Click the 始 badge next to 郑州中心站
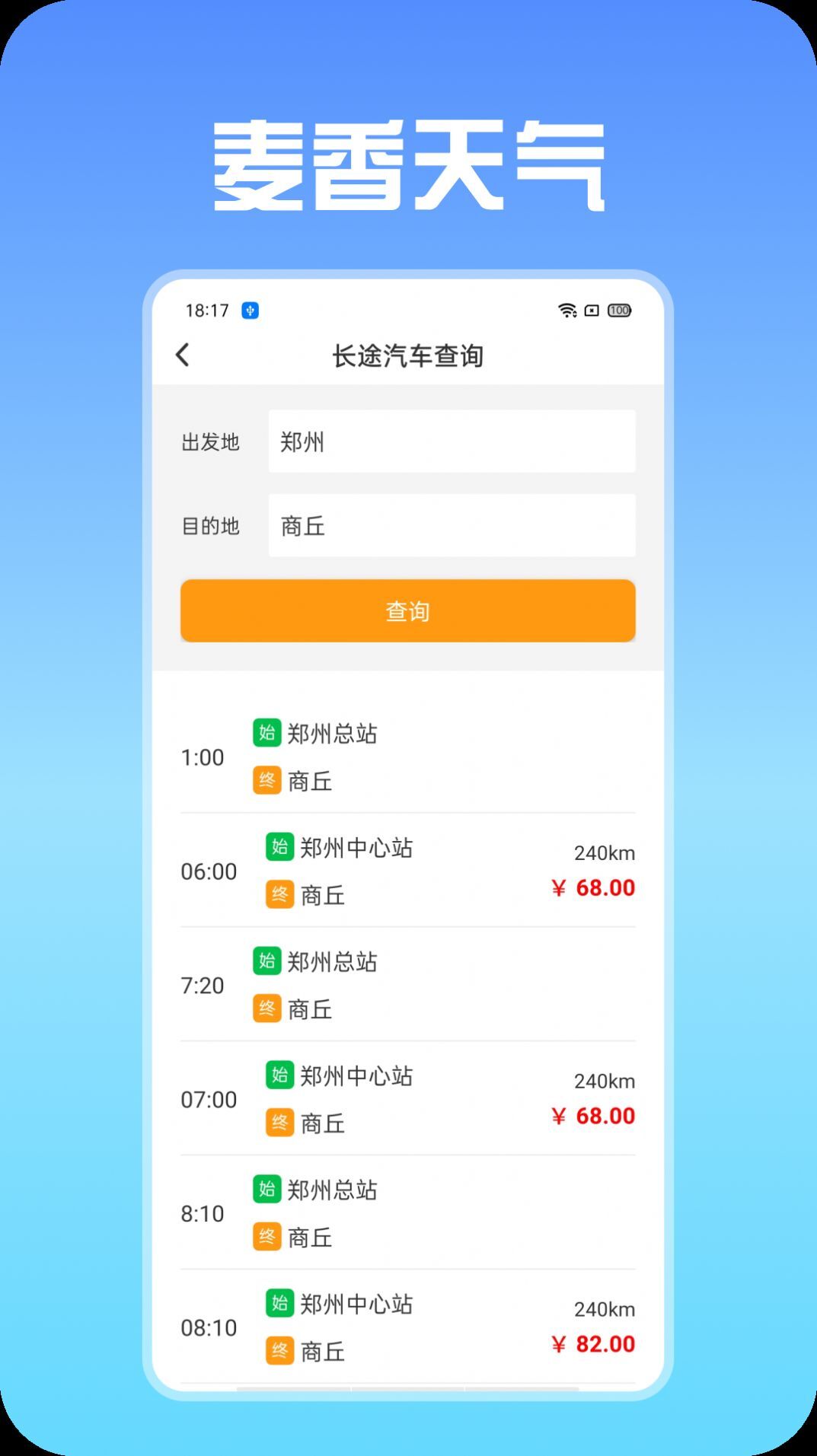817x1456 pixels. tap(279, 847)
